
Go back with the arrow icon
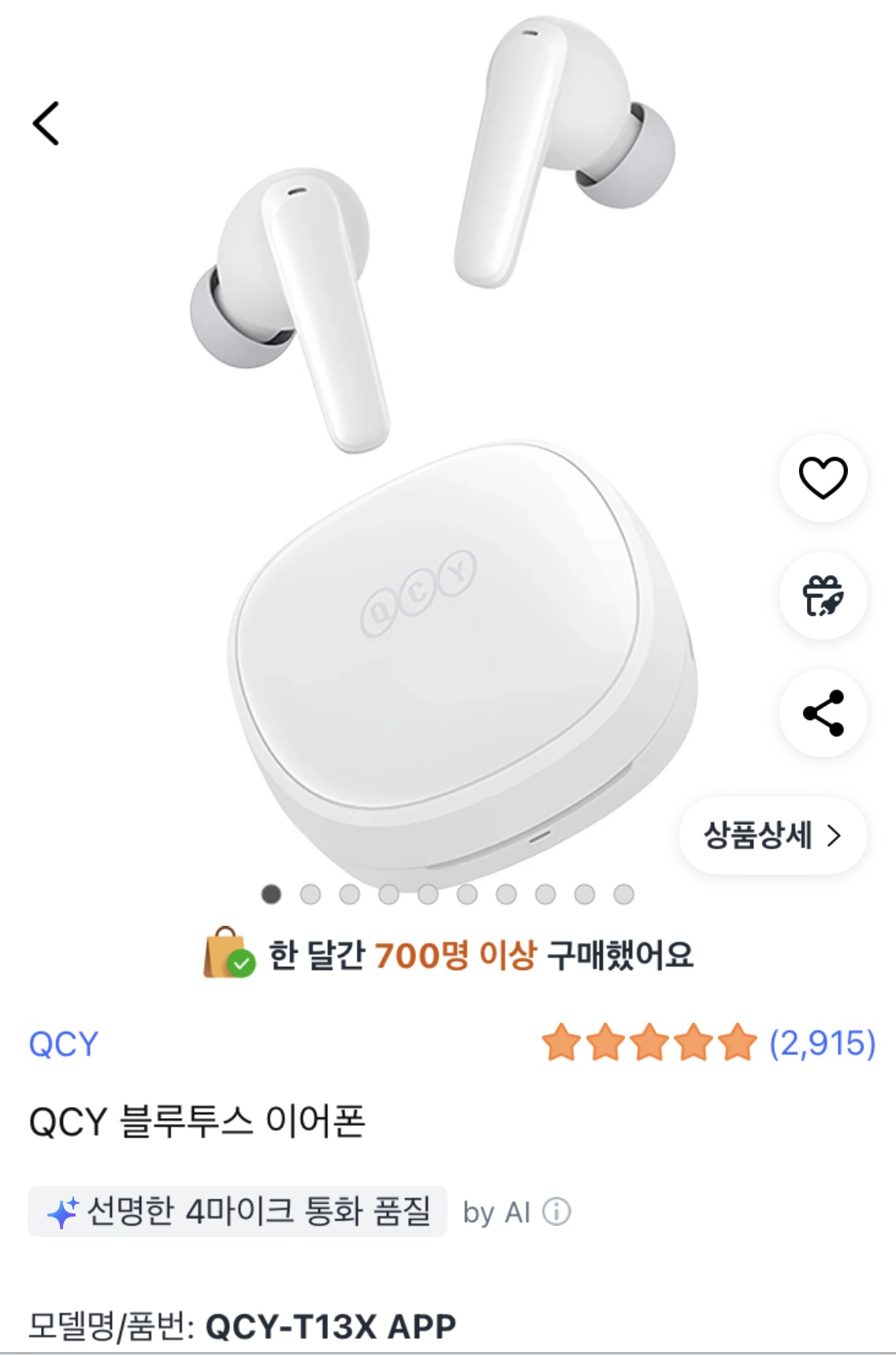(x=46, y=124)
